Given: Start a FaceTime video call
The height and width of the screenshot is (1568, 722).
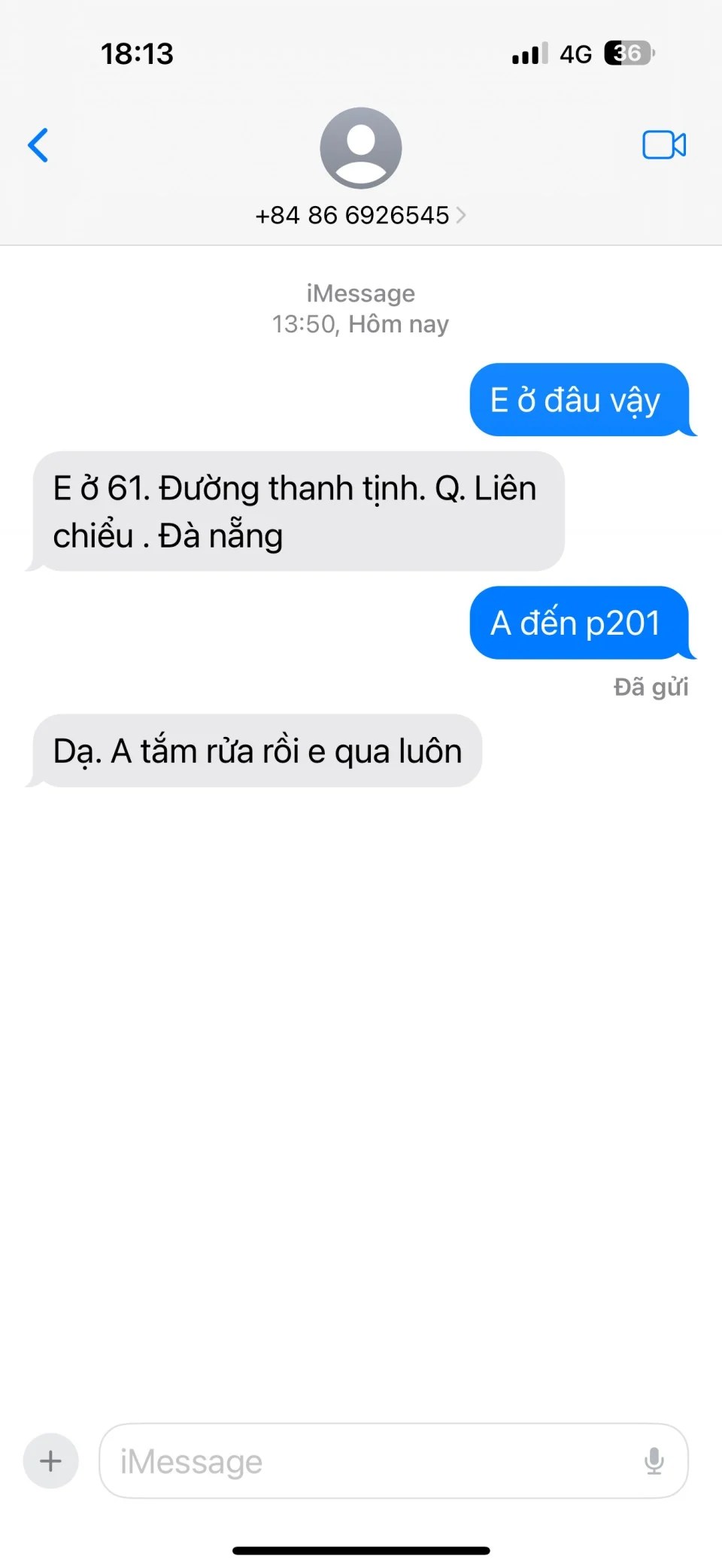Looking at the screenshot, I should click(663, 145).
